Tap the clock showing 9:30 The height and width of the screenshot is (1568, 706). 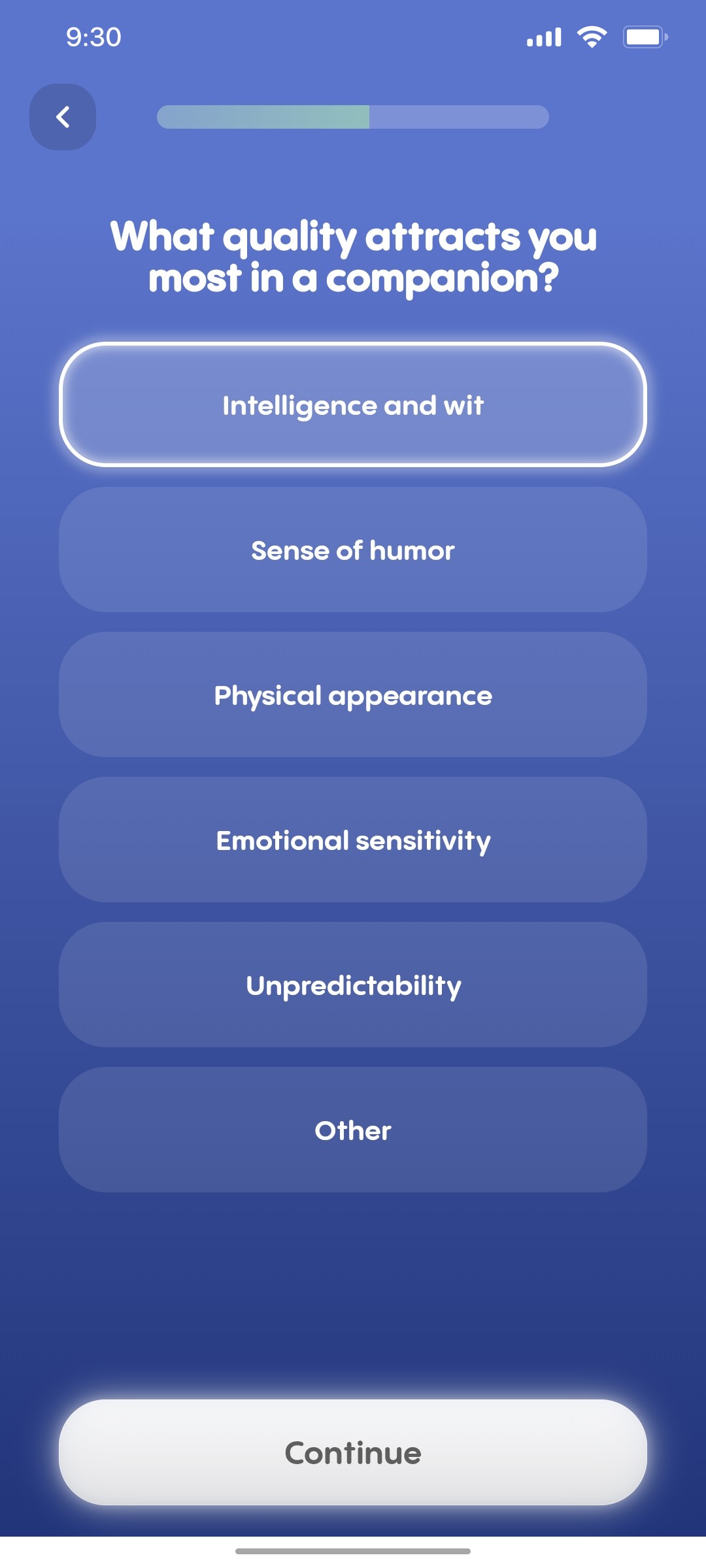click(x=92, y=37)
